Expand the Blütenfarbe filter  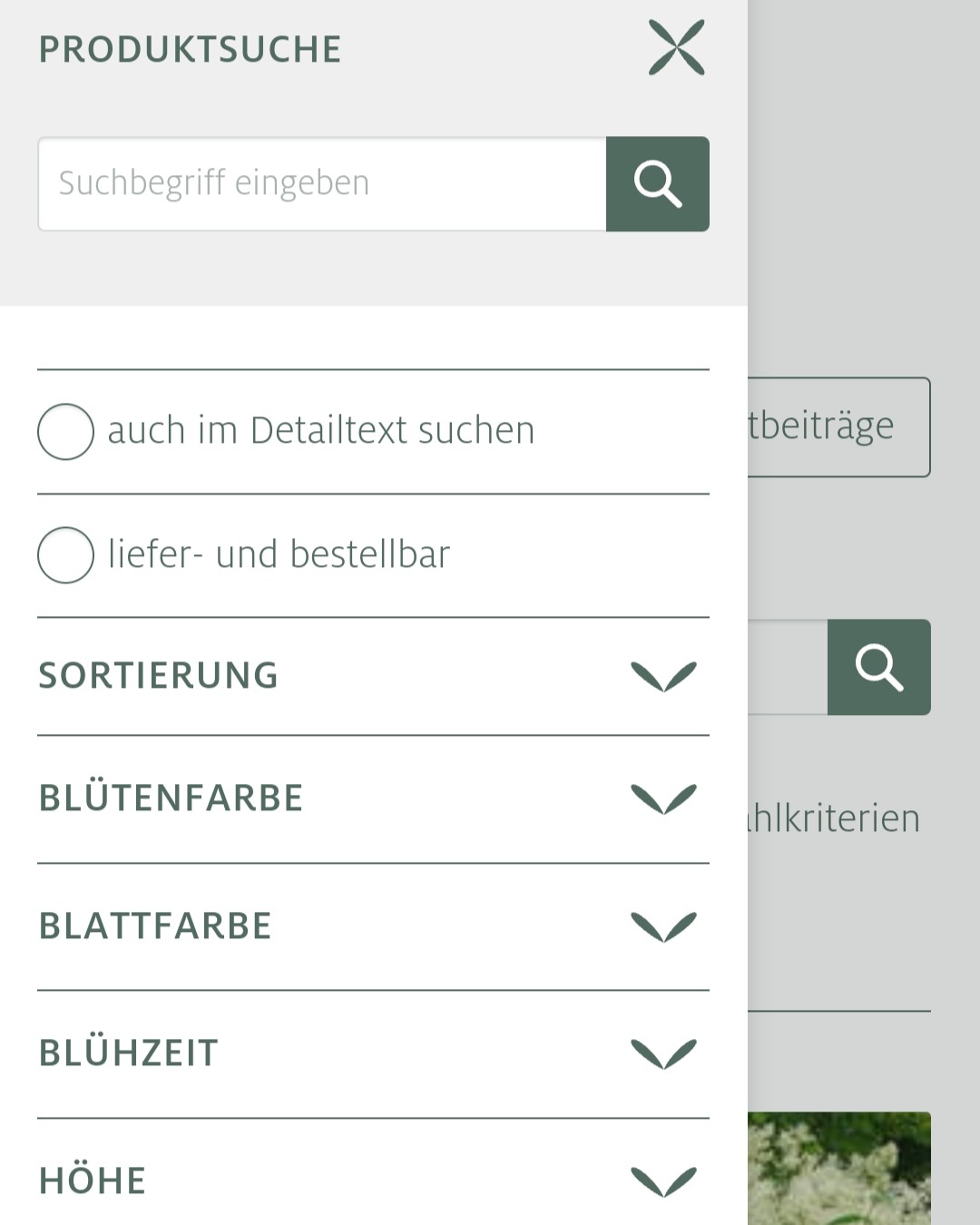click(372, 799)
